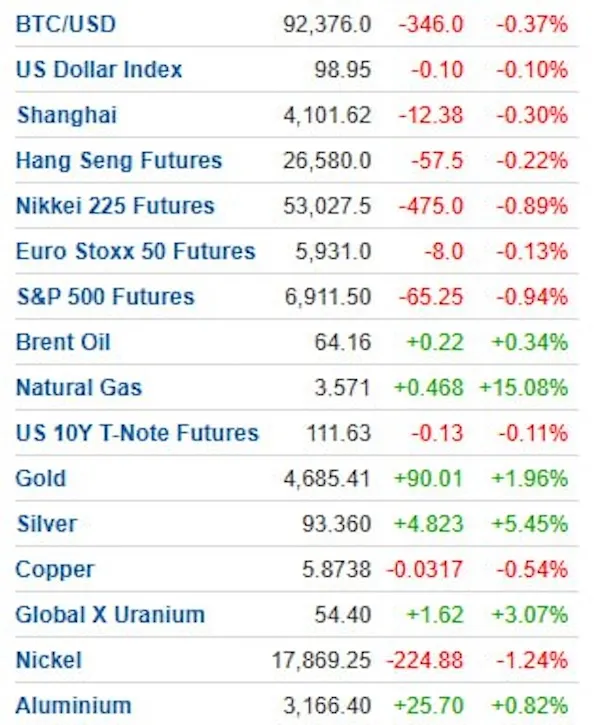
Task: Check Natural Gas details
Action: 79,387
